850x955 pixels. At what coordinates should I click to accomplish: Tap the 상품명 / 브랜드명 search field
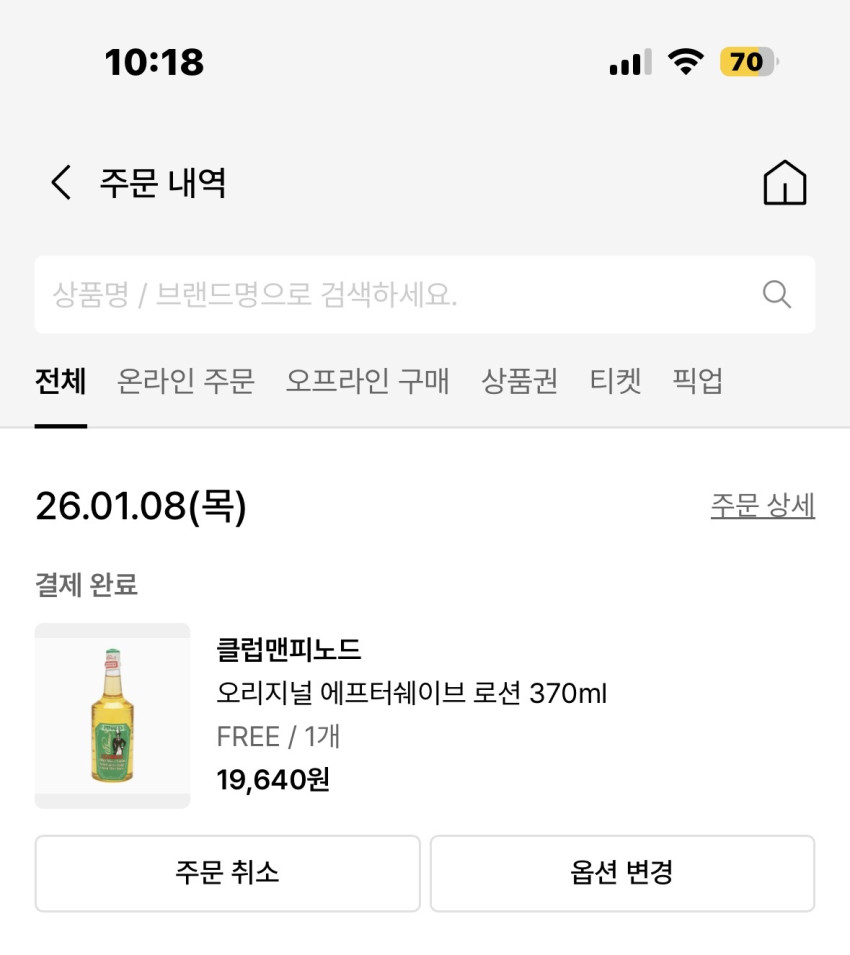(x=400, y=294)
